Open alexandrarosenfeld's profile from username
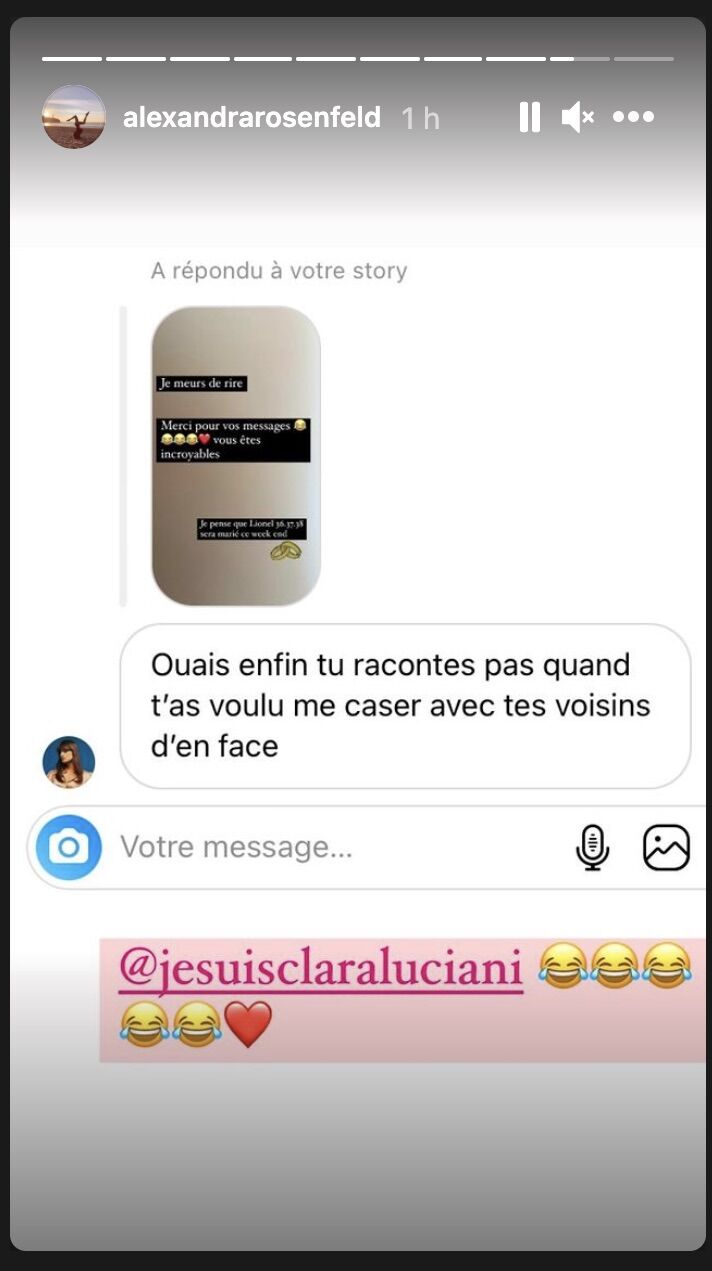 click(x=251, y=118)
